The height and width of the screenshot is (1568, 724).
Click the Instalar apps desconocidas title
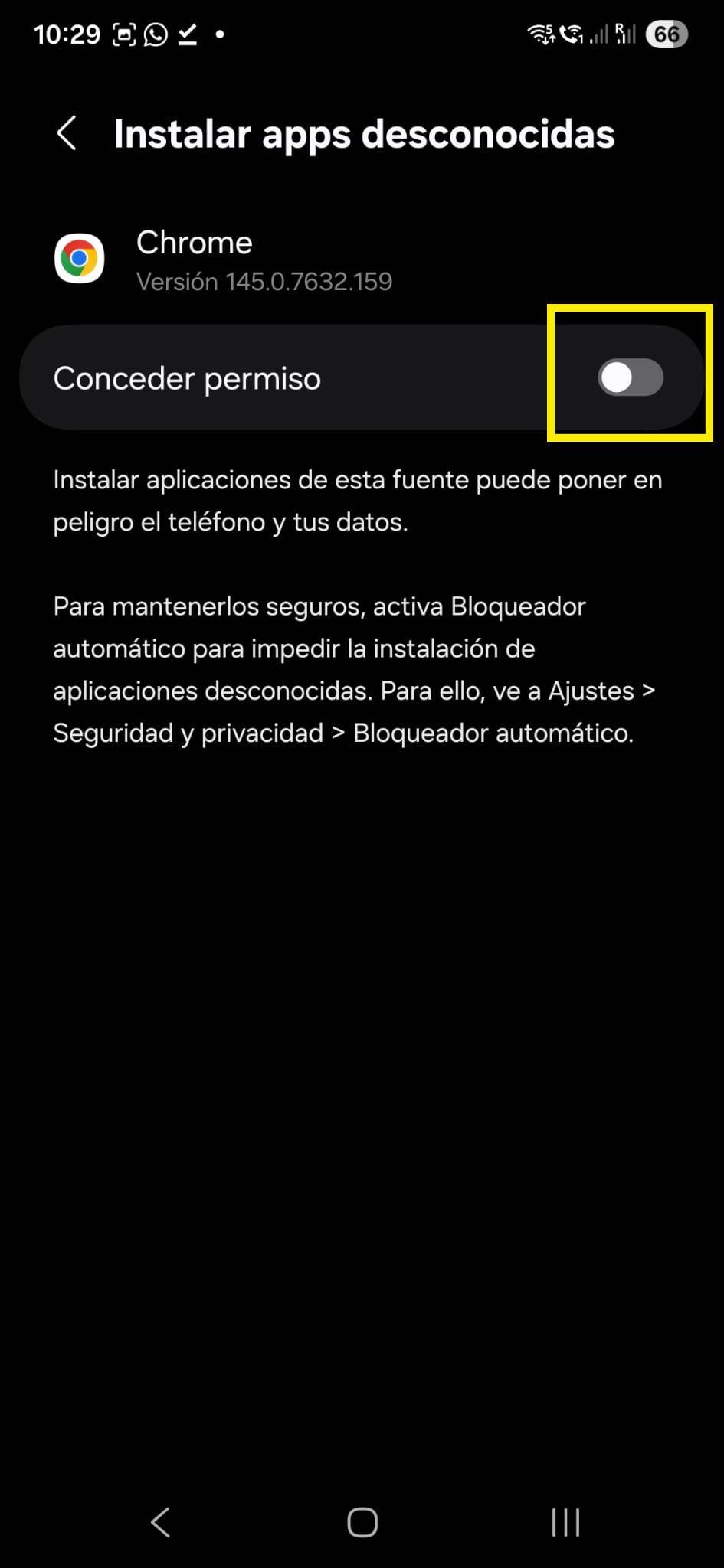point(365,133)
